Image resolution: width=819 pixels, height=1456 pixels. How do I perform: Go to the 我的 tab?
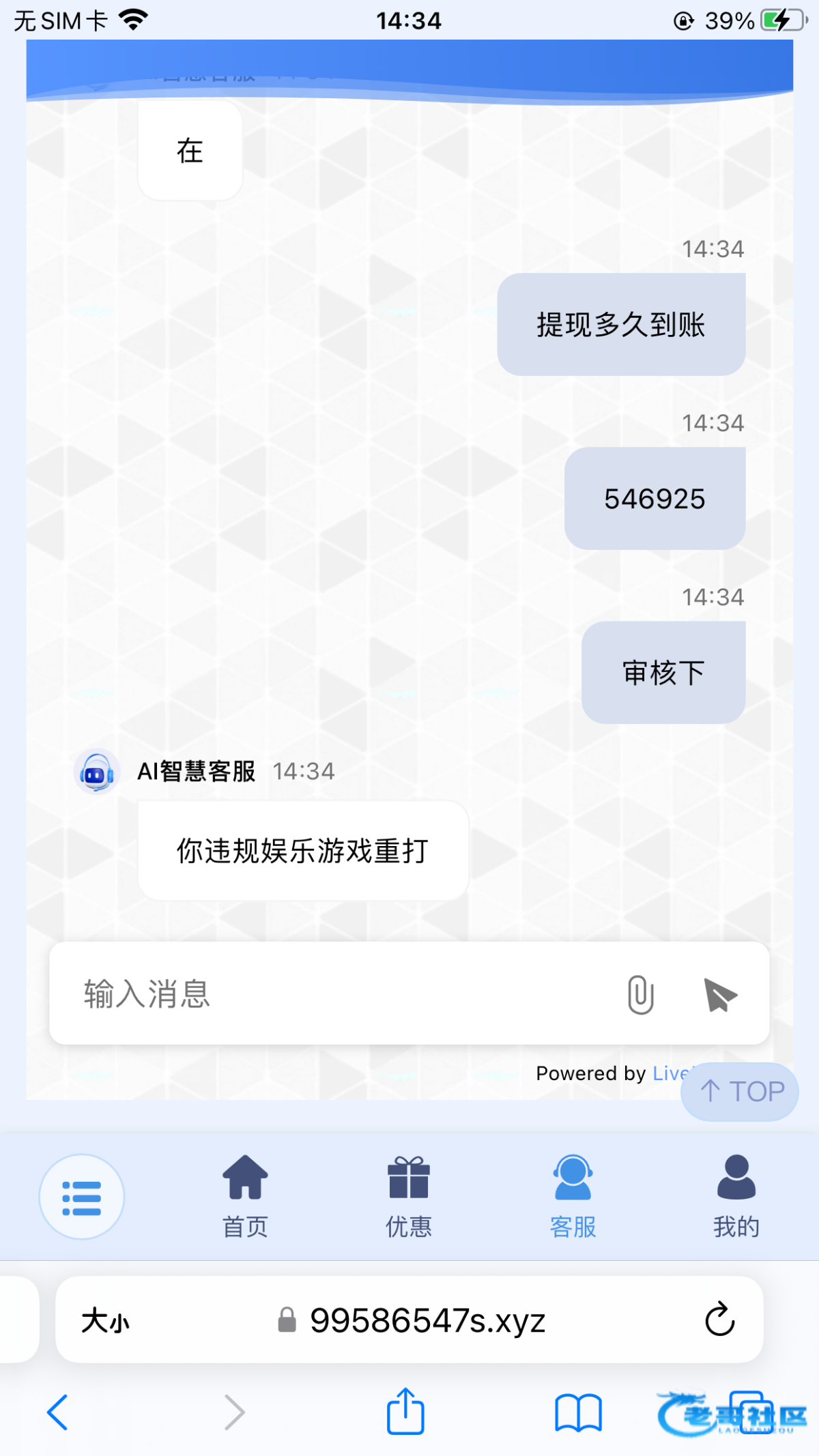736,1197
